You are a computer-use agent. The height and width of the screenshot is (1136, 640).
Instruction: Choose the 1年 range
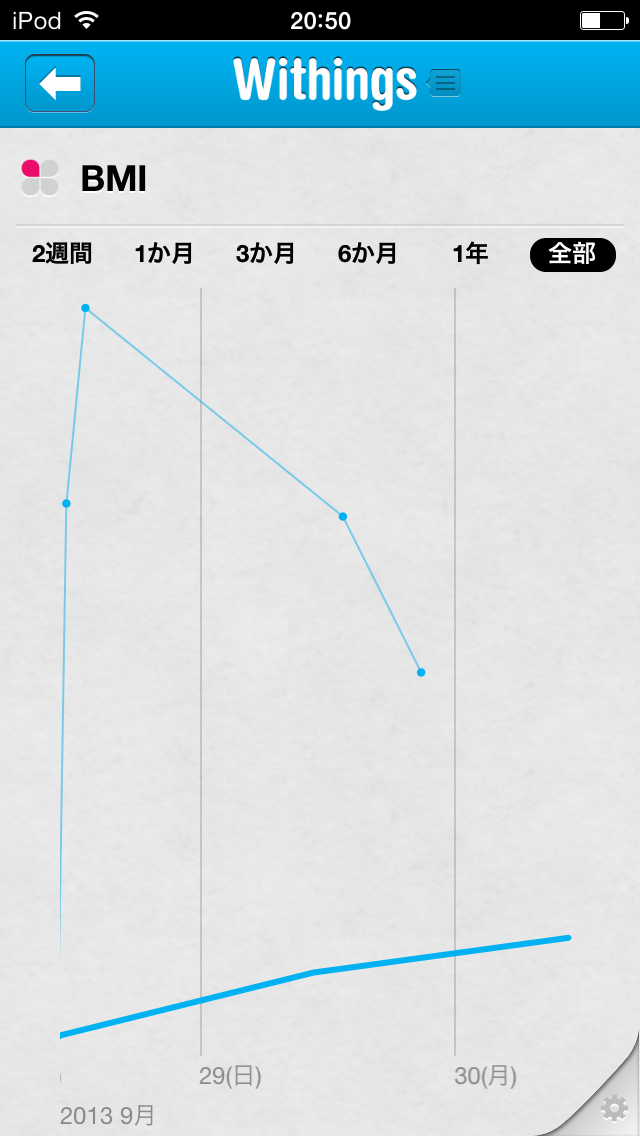point(470,254)
